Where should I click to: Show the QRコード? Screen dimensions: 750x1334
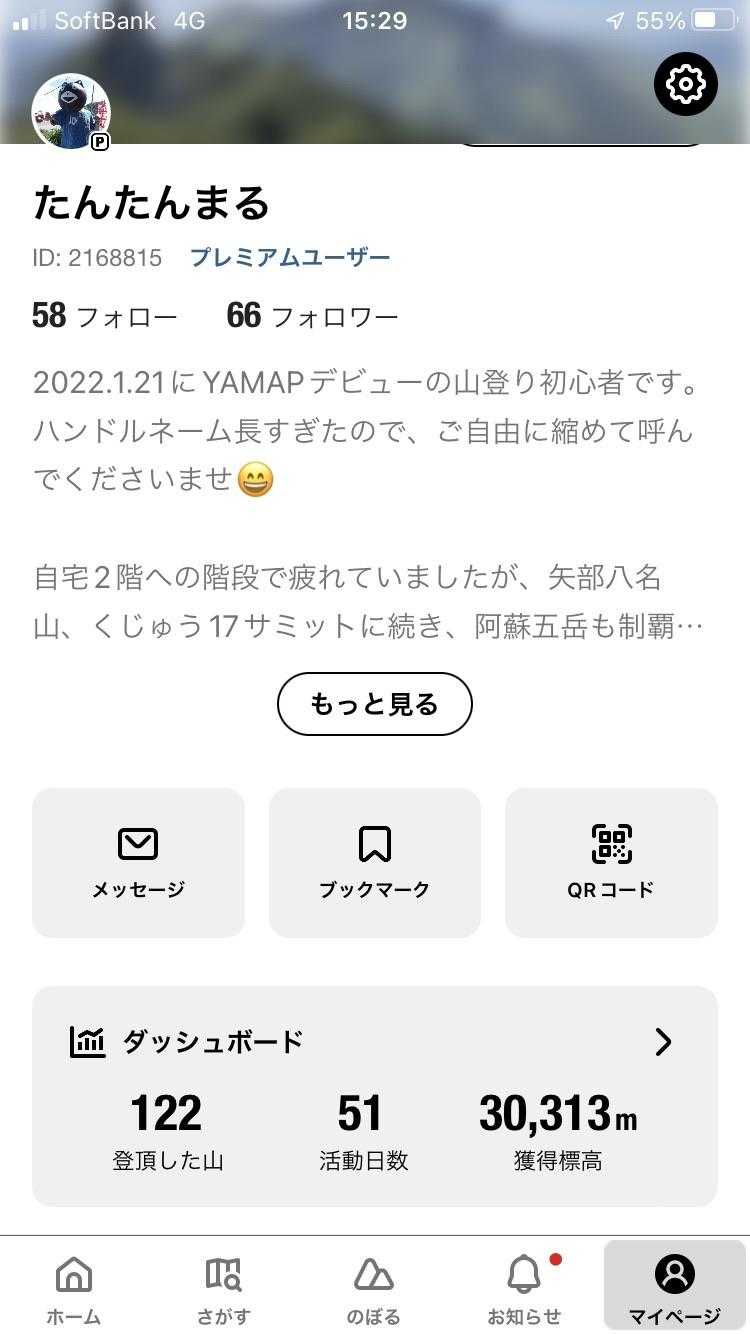point(611,862)
